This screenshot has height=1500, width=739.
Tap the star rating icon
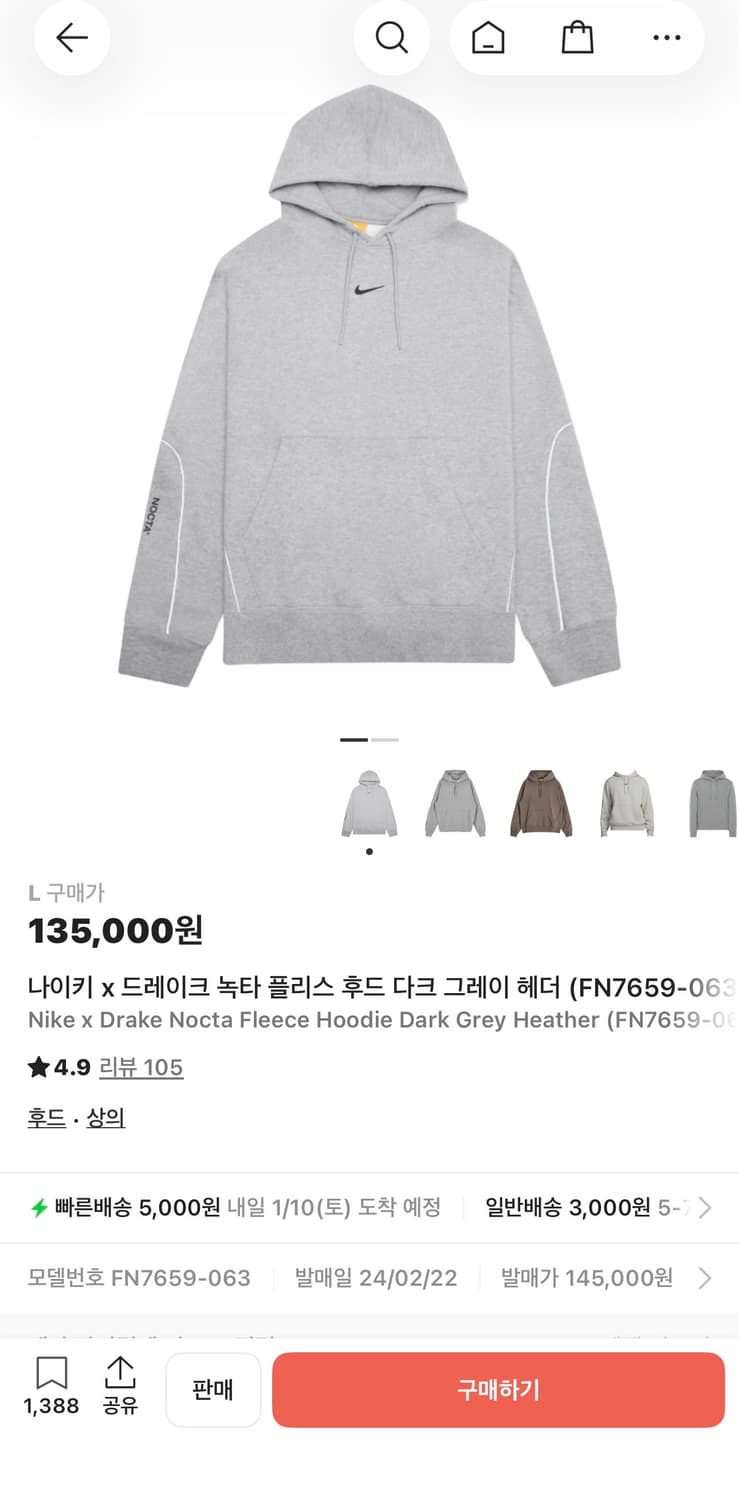pyautogui.click(x=35, y=1067)
